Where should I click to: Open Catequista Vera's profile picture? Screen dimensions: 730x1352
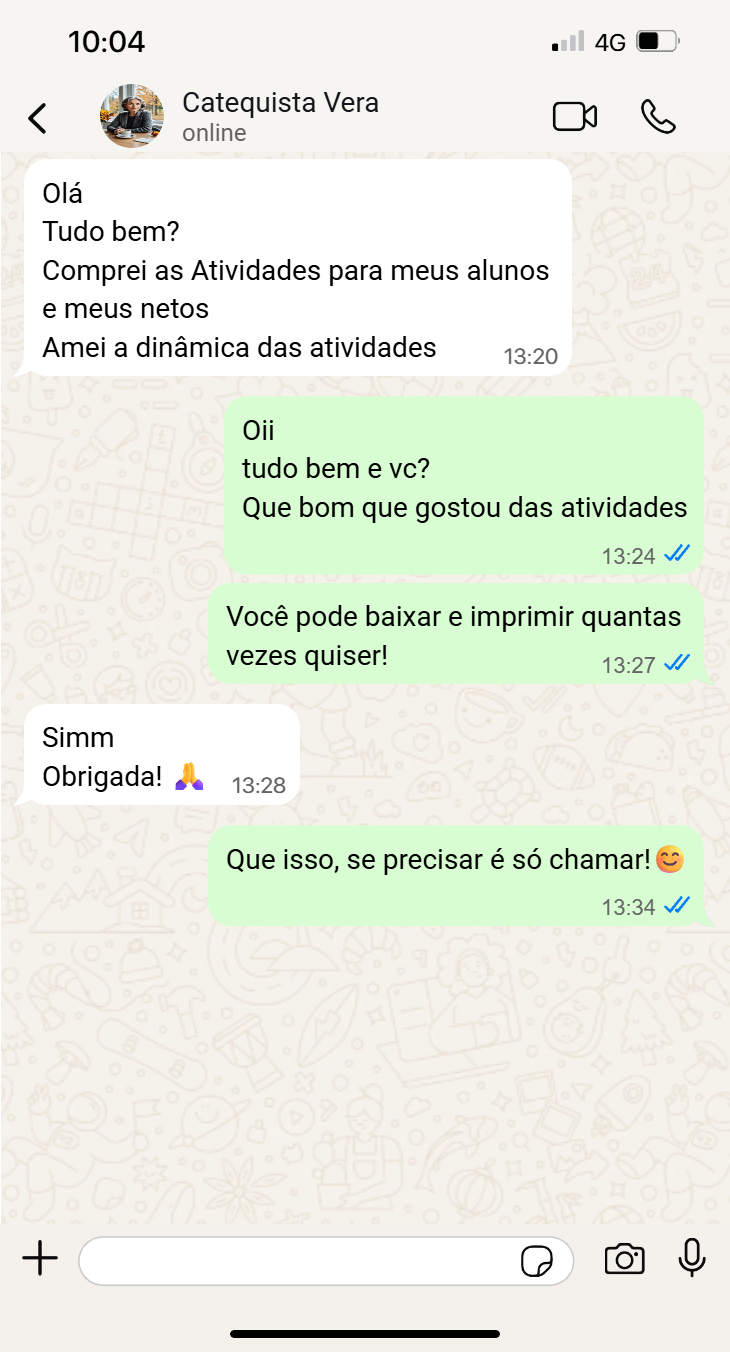click(132, 116)
